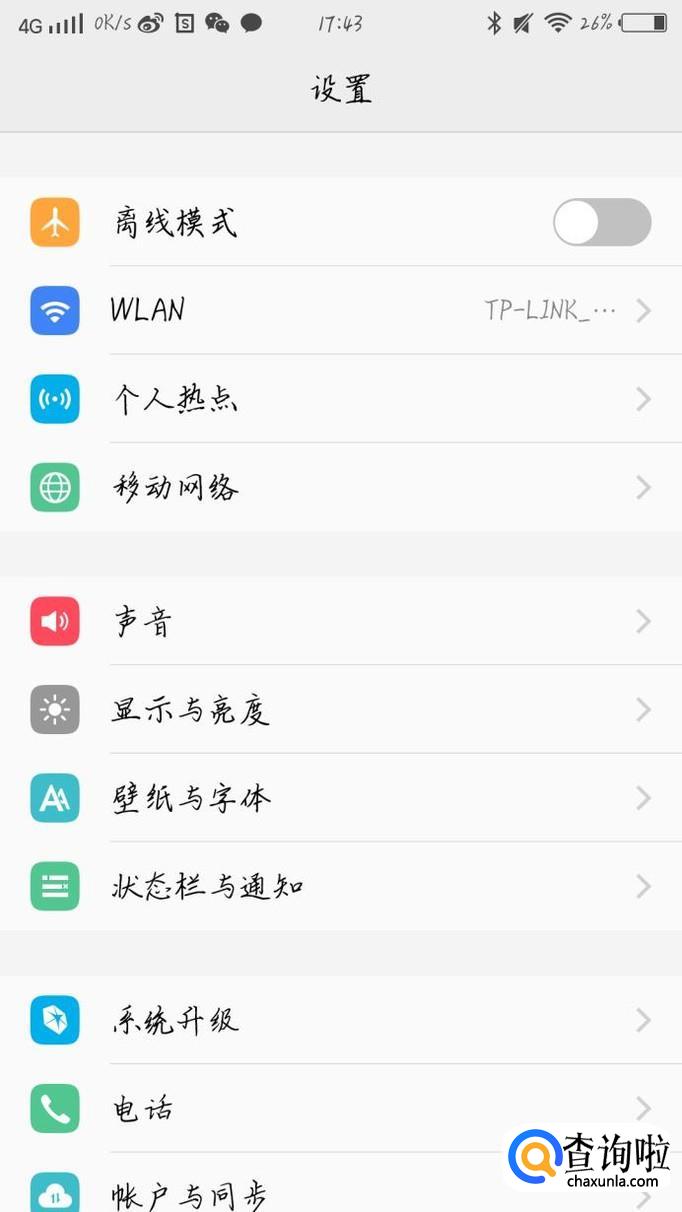Open 显示与亮度 display settings

click(x=340, y=710)
